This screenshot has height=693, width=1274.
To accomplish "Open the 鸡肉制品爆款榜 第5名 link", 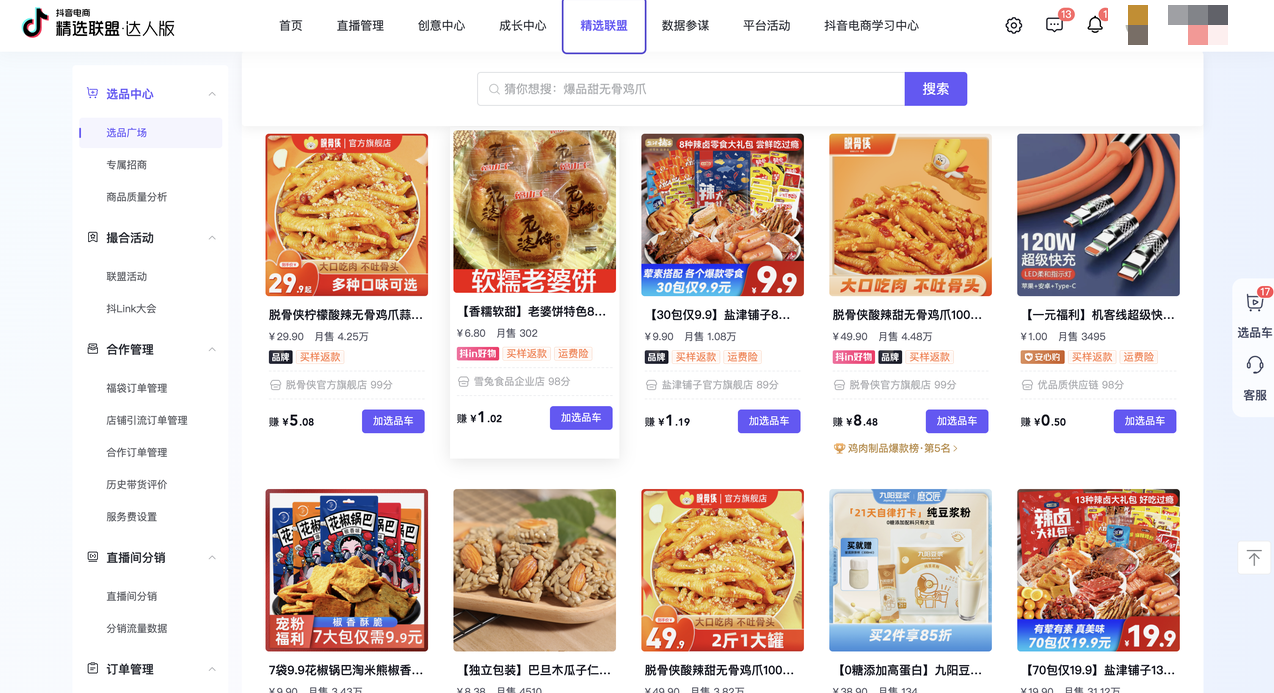I will pos(896,449).
